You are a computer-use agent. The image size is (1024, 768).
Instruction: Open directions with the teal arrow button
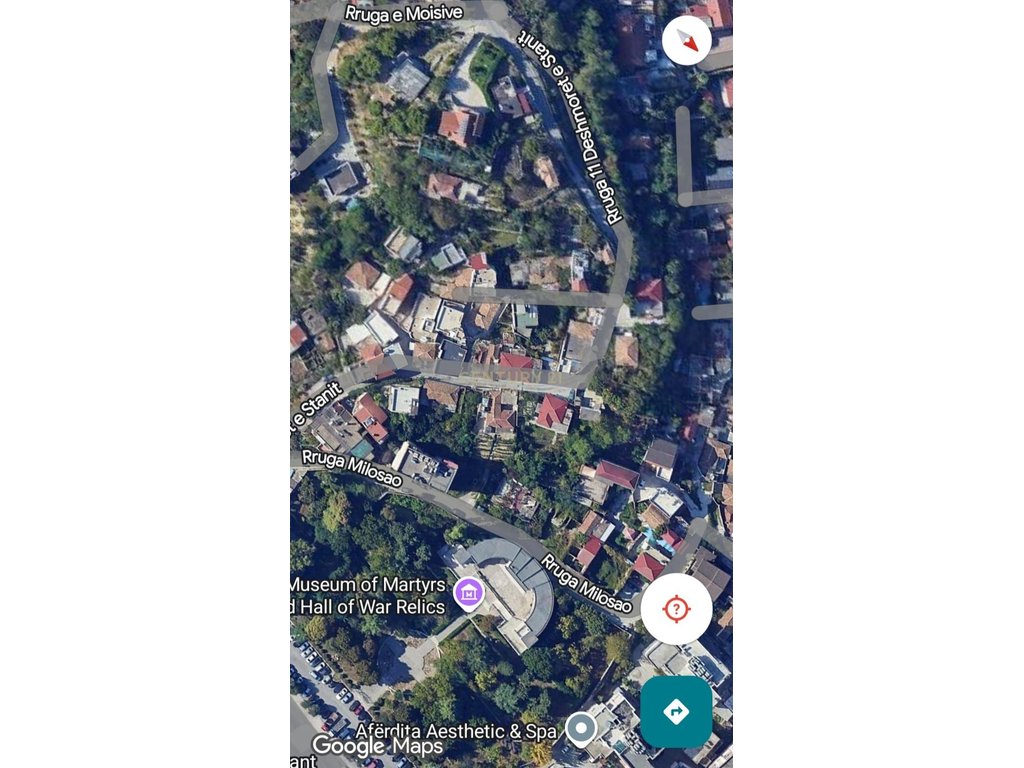pos(677,712)
